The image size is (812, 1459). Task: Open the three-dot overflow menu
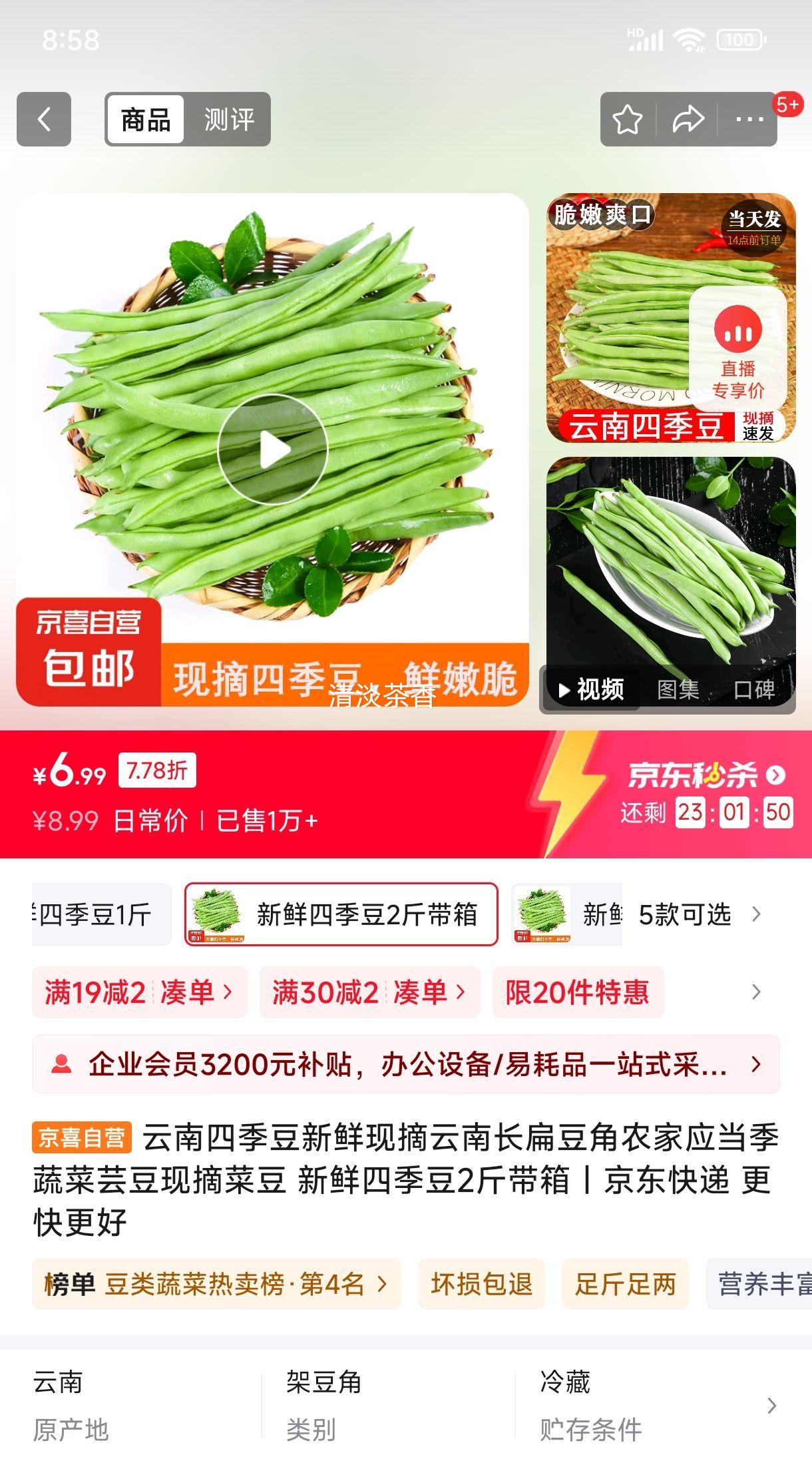[749, 120]
